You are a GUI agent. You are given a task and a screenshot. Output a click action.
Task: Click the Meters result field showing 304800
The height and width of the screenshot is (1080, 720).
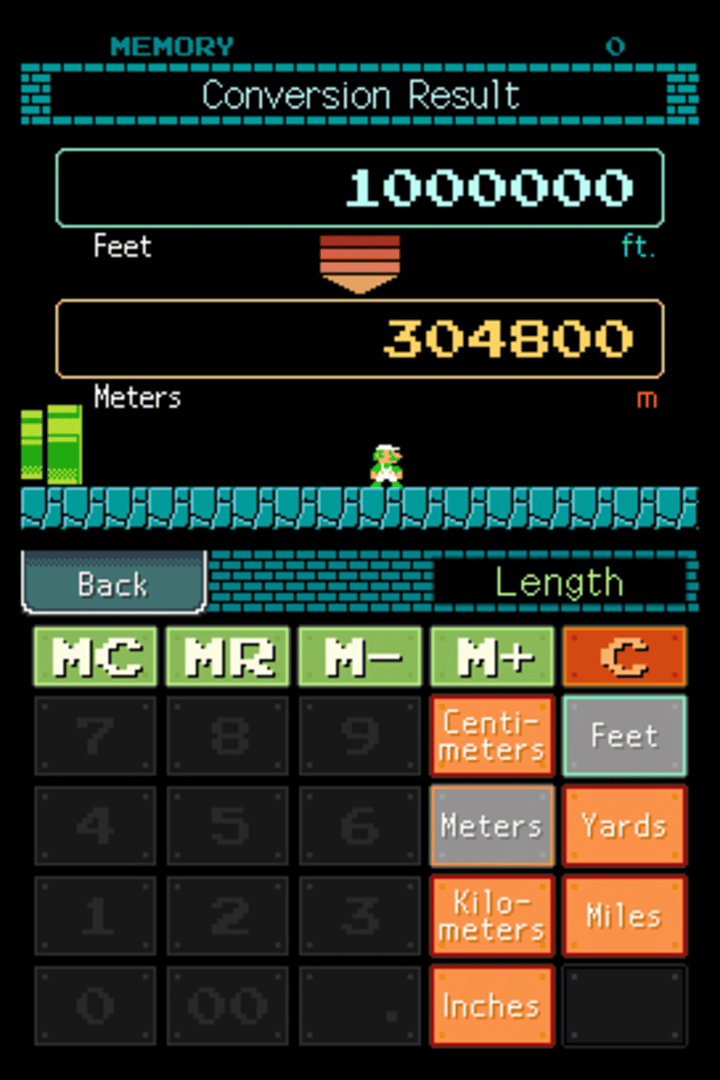coord(360,338)
